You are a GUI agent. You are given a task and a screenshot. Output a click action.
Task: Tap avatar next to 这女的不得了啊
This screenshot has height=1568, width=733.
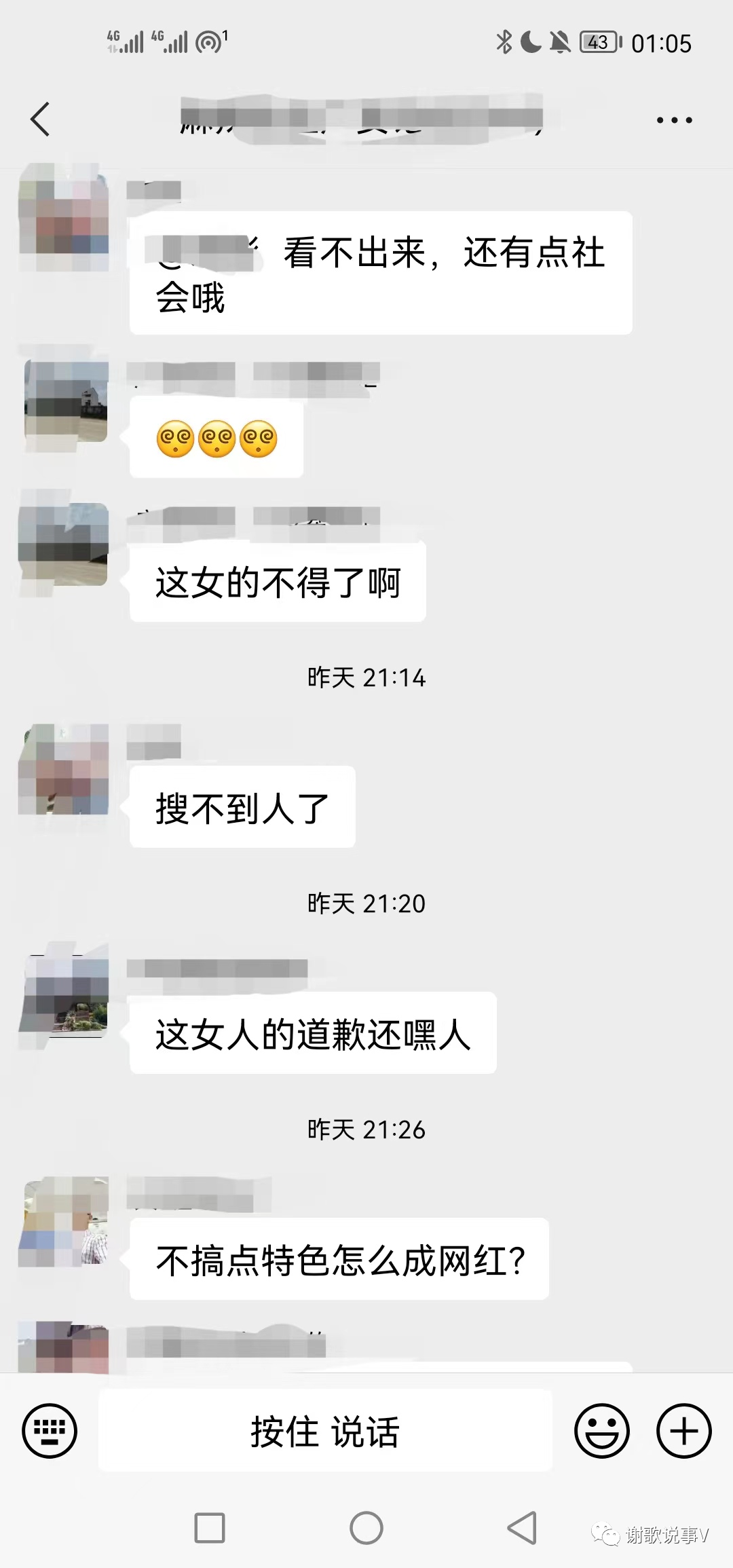tap(64, 543)
